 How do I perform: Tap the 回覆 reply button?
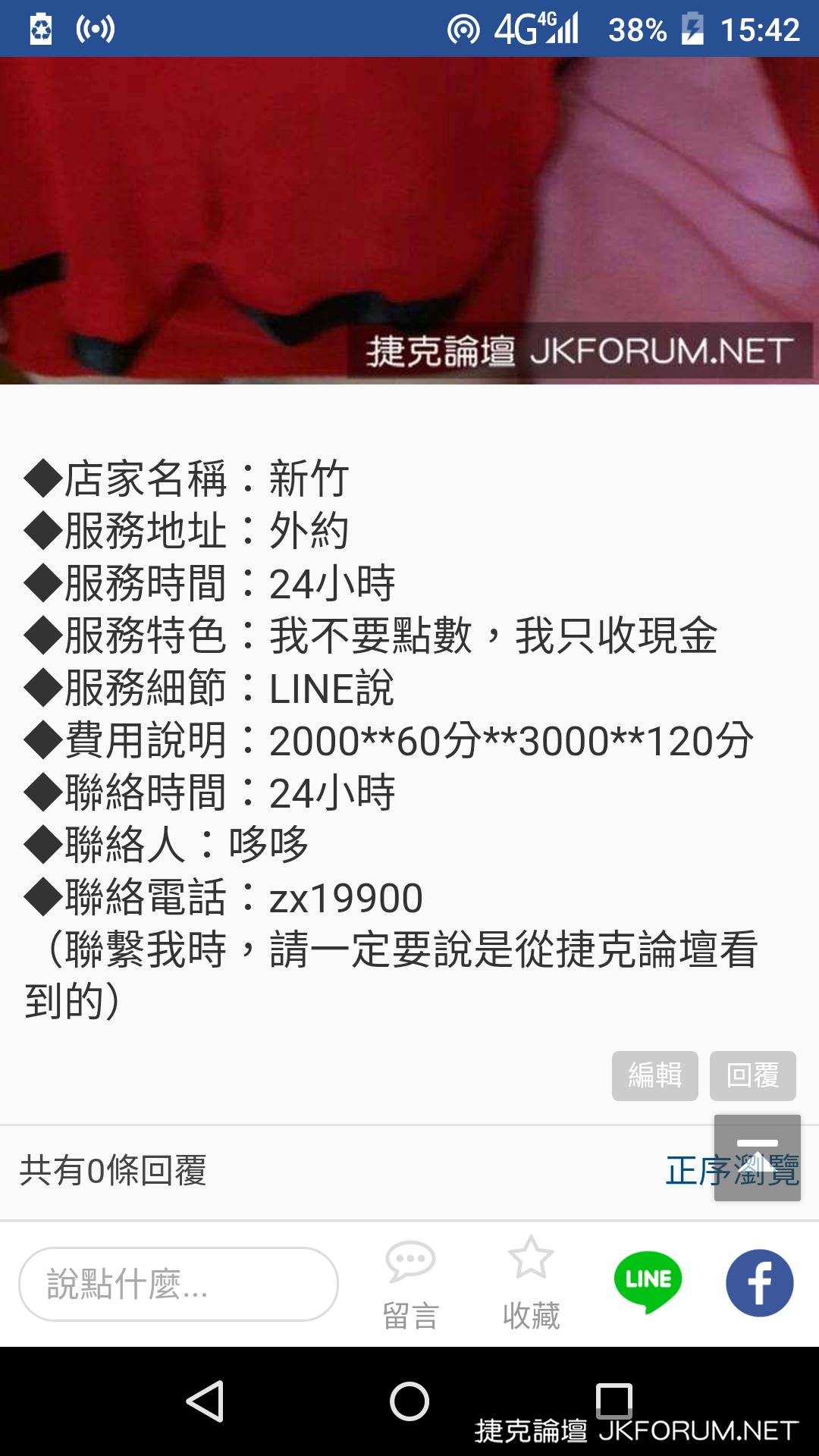(752, 1075)
